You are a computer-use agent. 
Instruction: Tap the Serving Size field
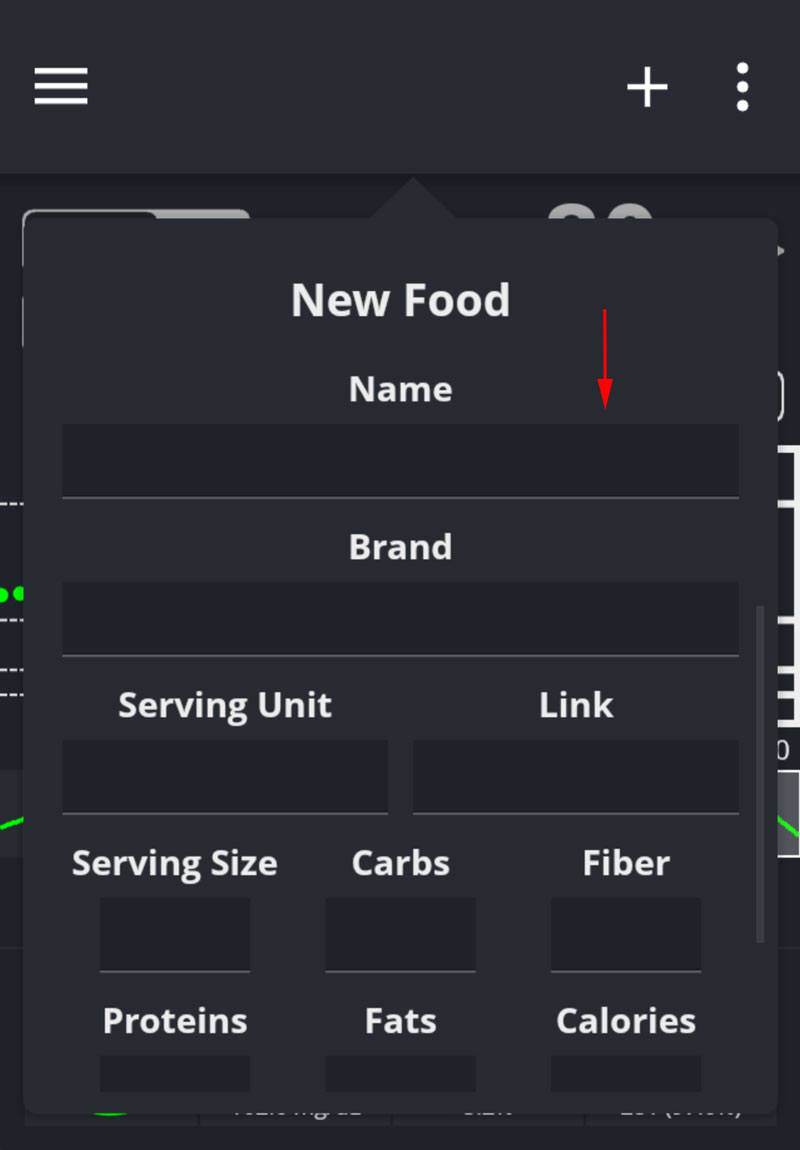pos(175,934)
